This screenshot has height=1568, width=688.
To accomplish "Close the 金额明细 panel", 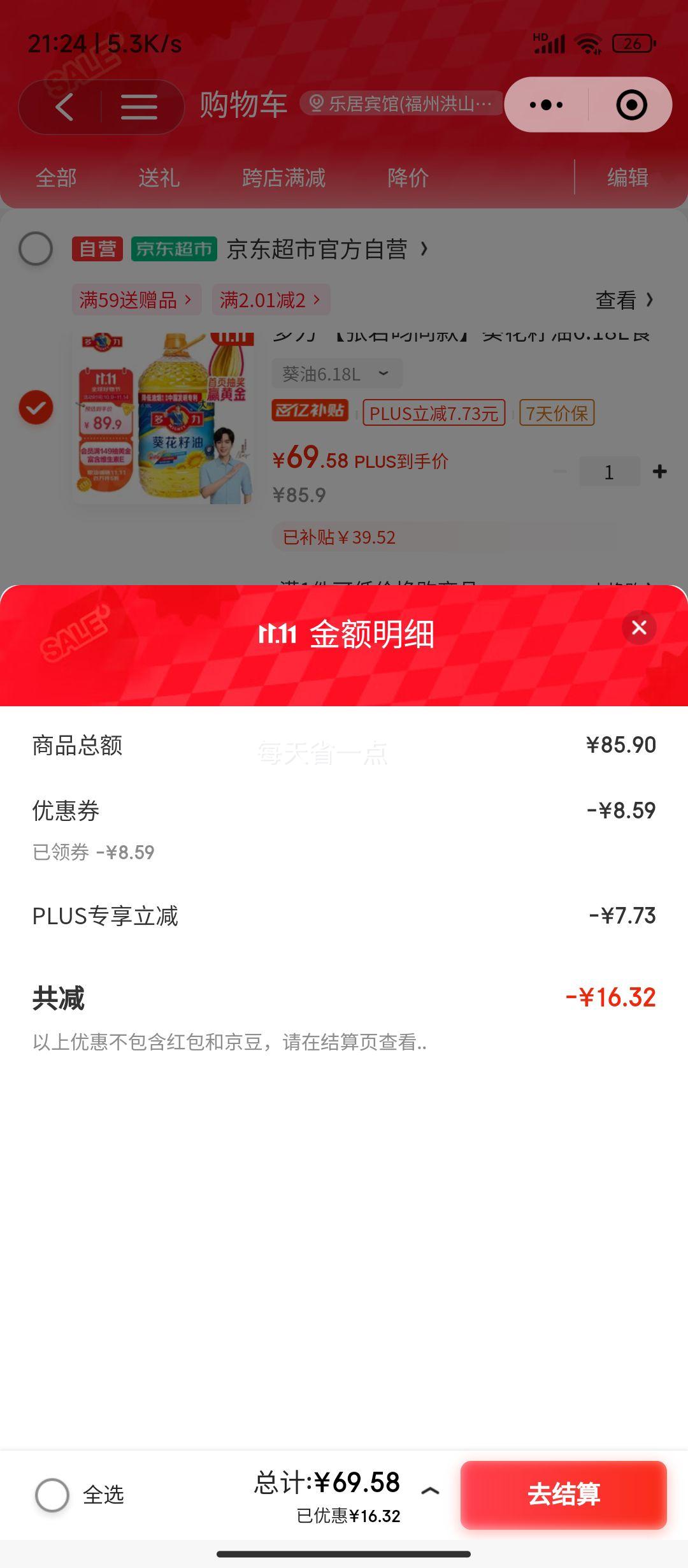I will point(639,628).
